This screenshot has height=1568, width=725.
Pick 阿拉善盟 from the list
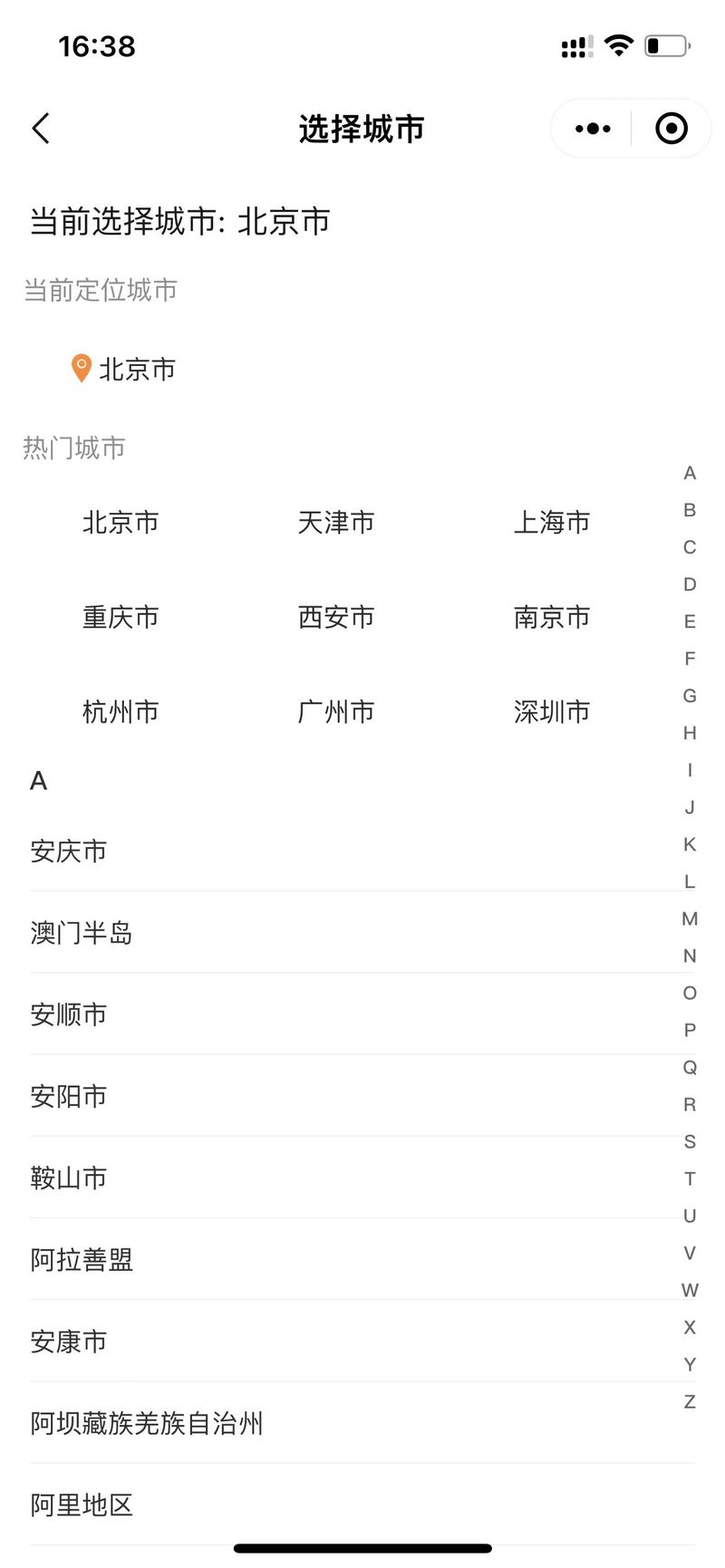tap(82, 1260)
